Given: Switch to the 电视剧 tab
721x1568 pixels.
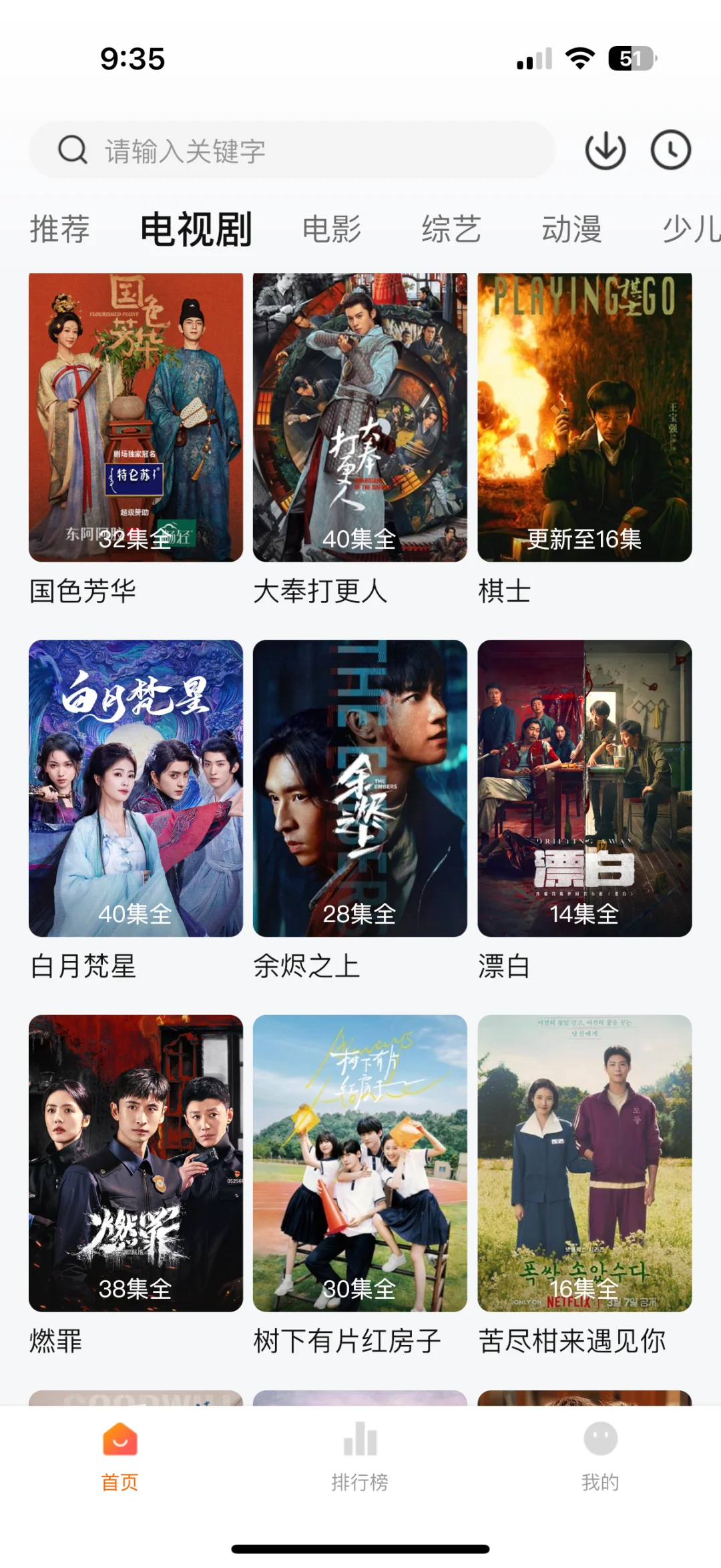Looking at the screenshot, I should [x=196, y=229].
